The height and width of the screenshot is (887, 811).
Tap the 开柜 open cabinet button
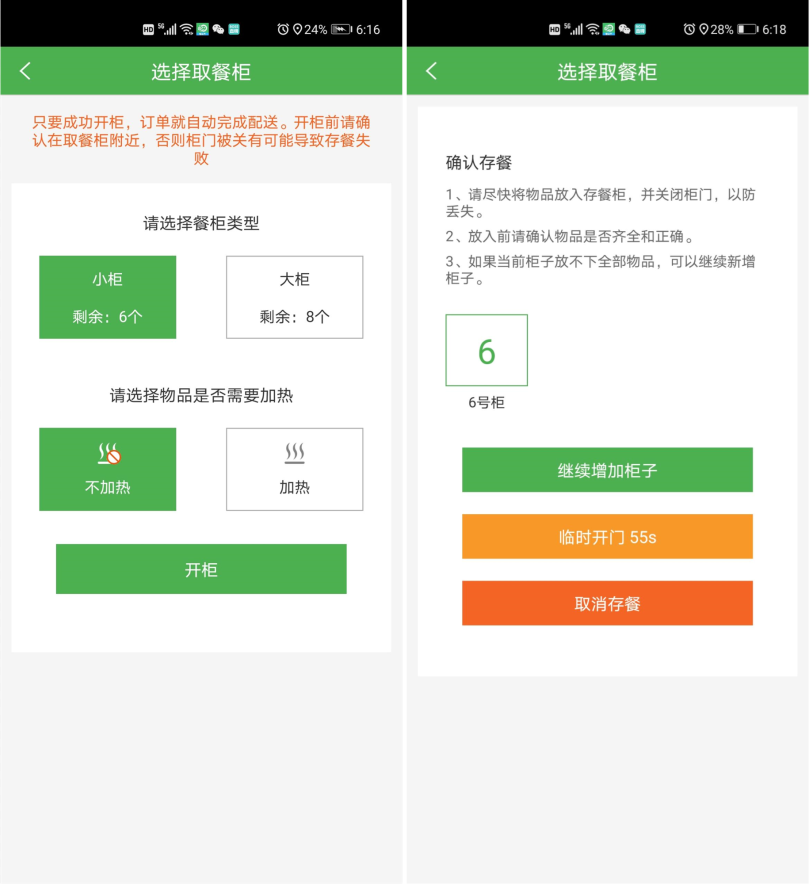coord(201,569)
